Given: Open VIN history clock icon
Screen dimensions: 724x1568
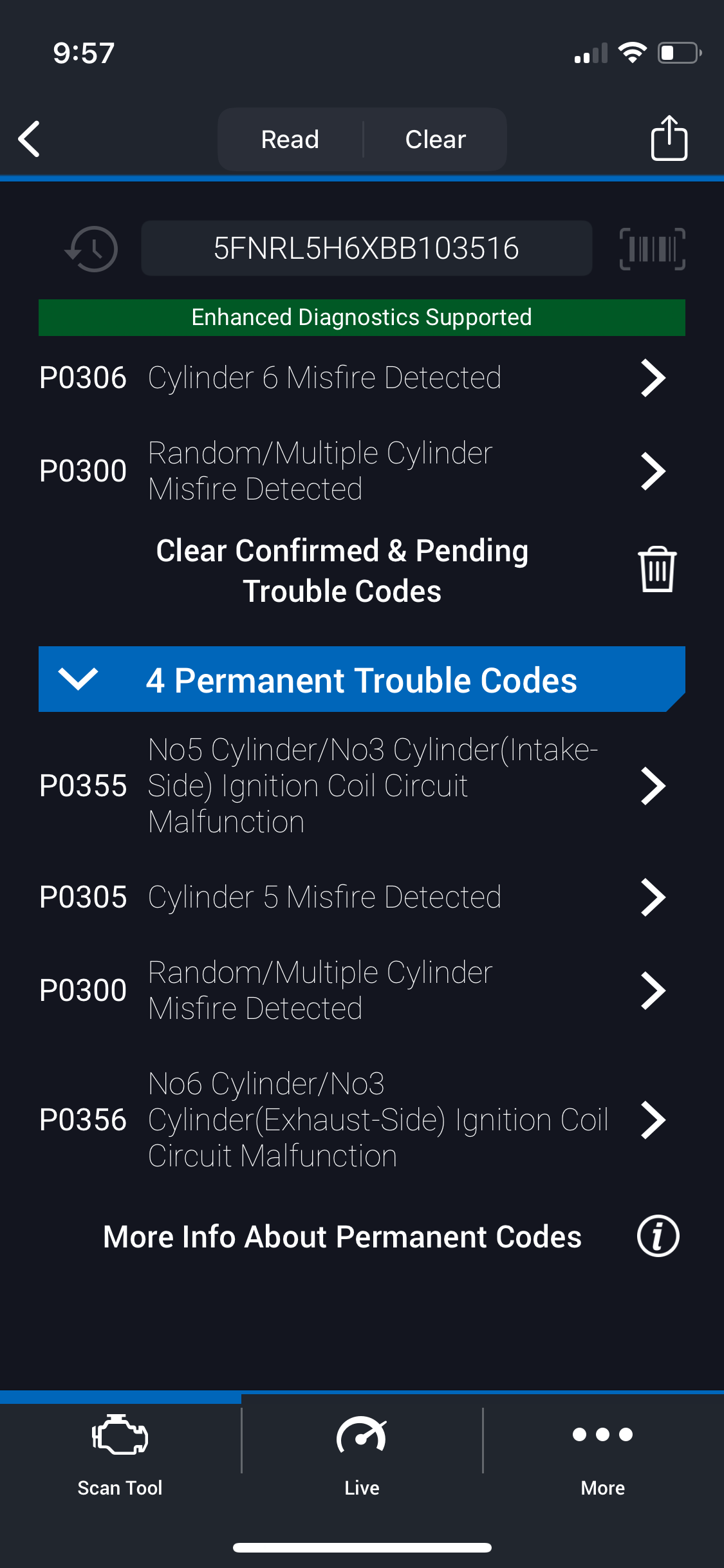Looking at the screenshot, I should click(x=91, y=248).
